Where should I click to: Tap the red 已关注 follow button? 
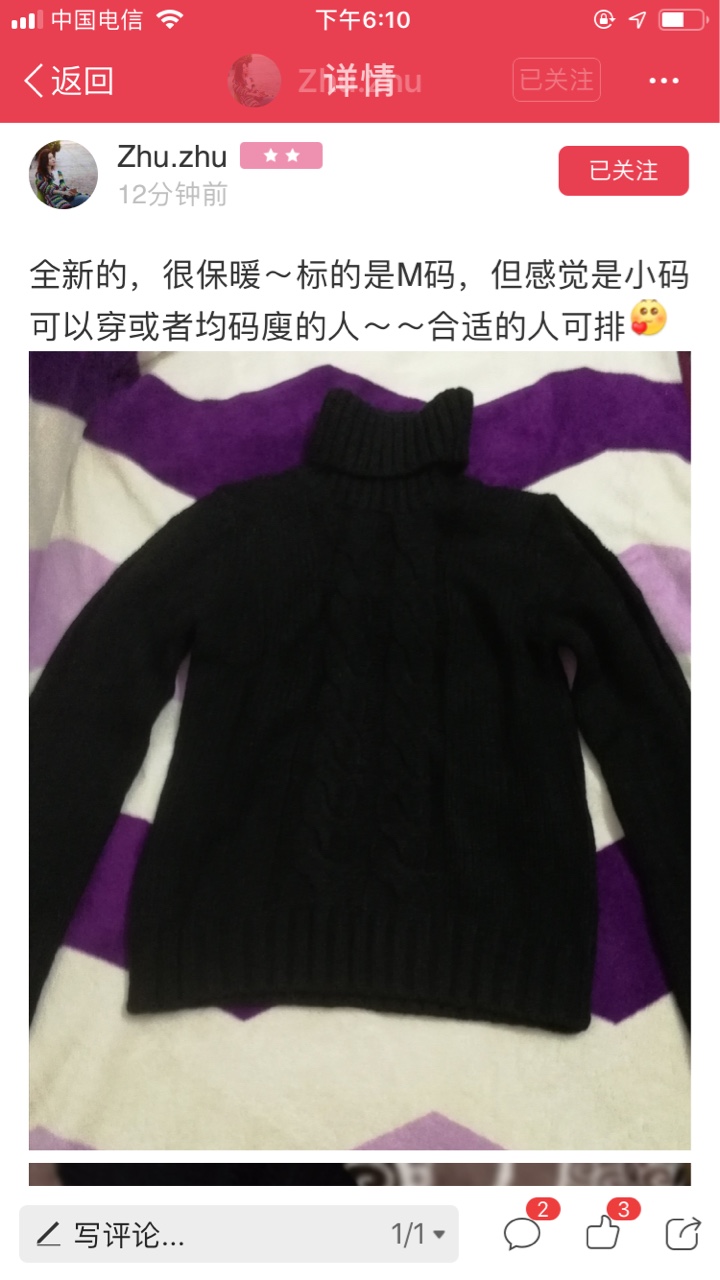[623, 171]
